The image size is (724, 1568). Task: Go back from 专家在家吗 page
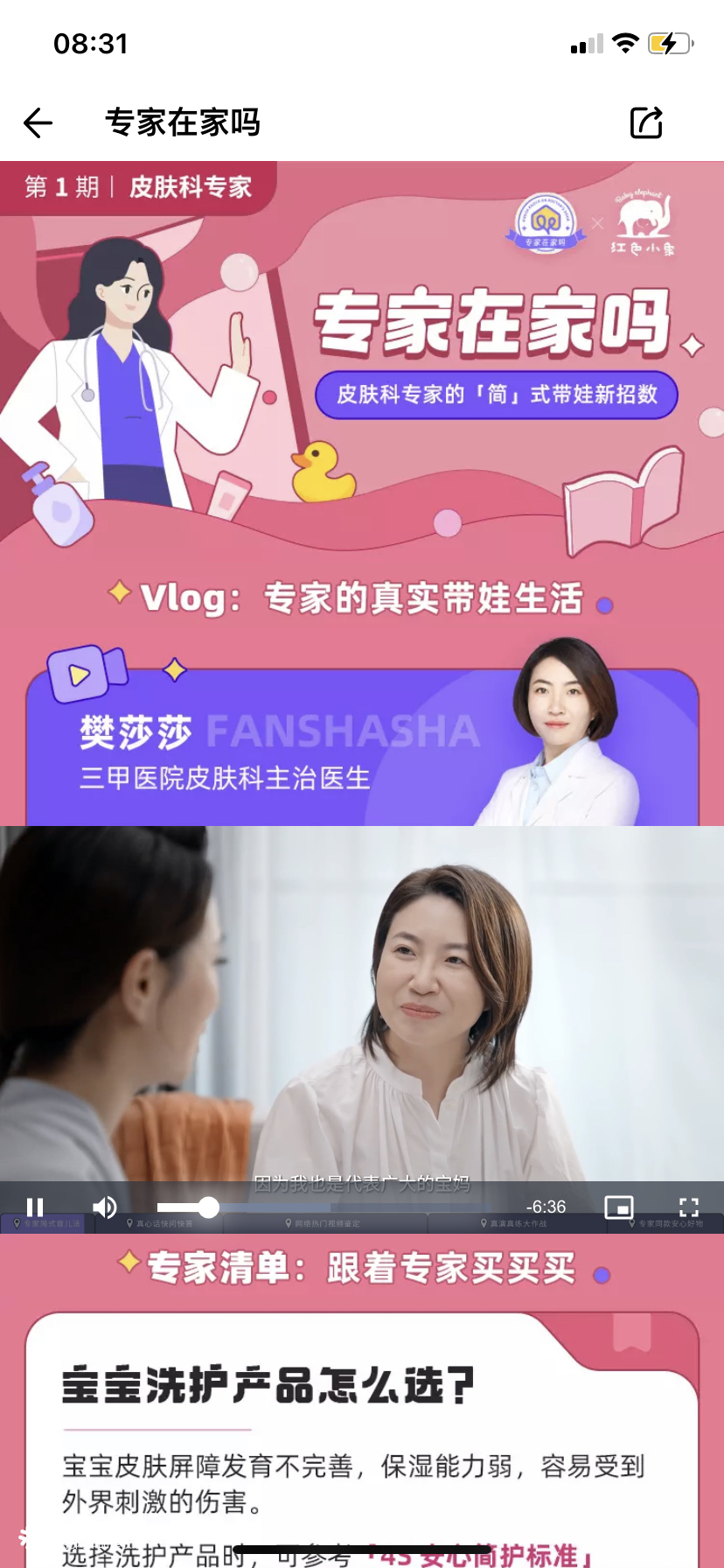tap(38, 122)
